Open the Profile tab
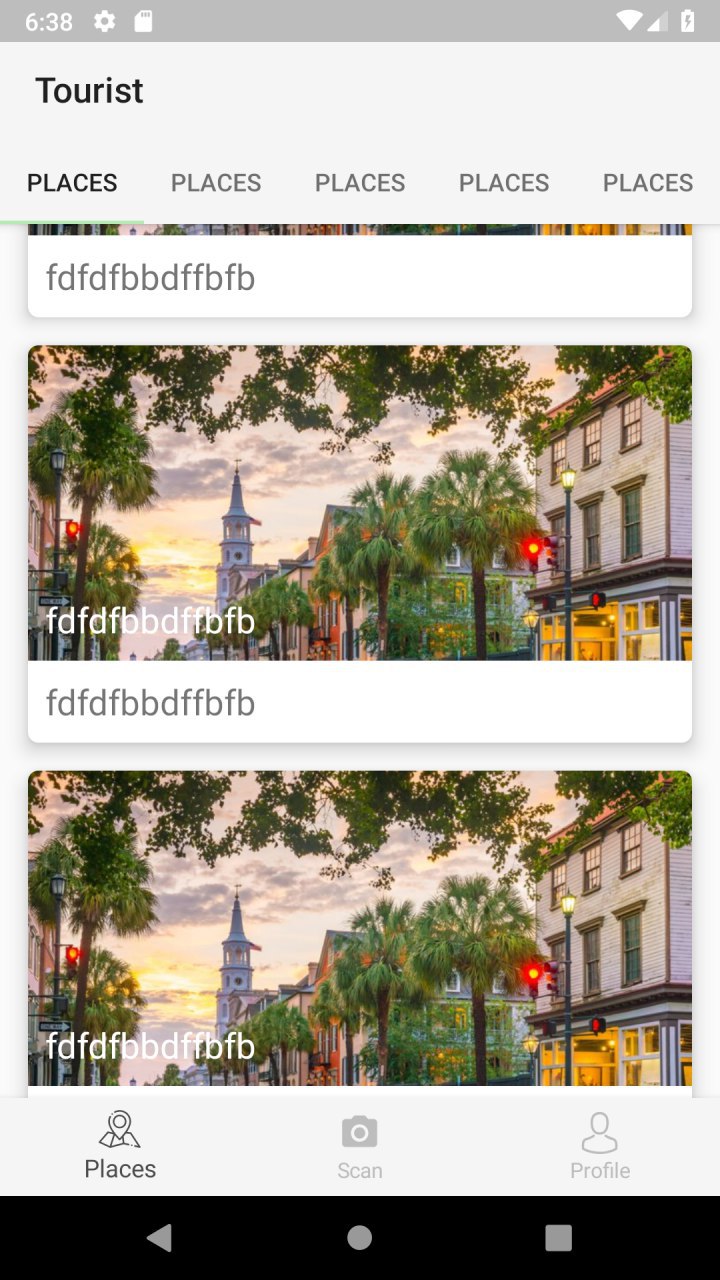The width and height of the screenshot is (720, 1280). (600, 1147)
